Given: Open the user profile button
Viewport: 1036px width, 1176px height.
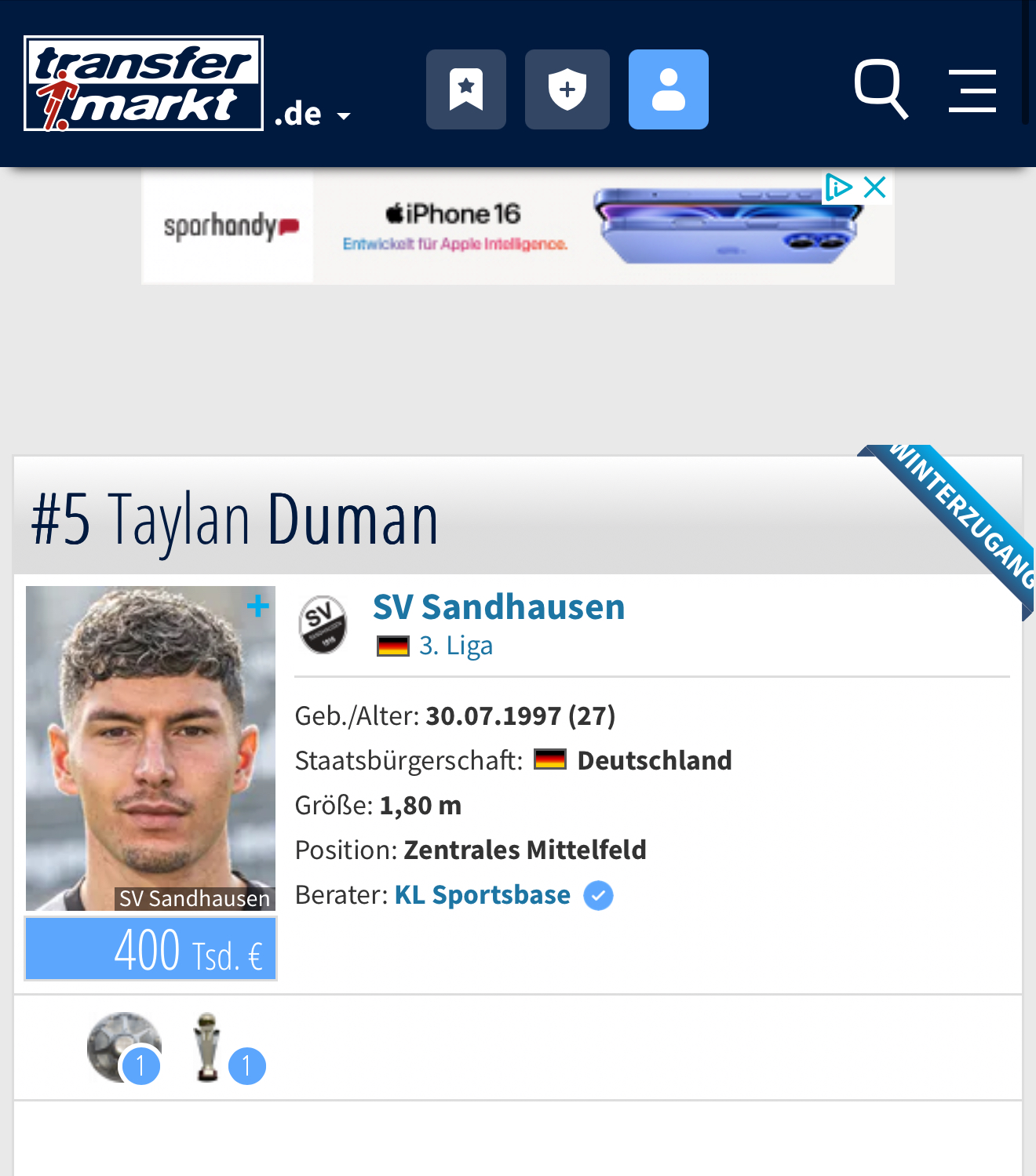Looking at the screenshot, I should coord(669,89).
